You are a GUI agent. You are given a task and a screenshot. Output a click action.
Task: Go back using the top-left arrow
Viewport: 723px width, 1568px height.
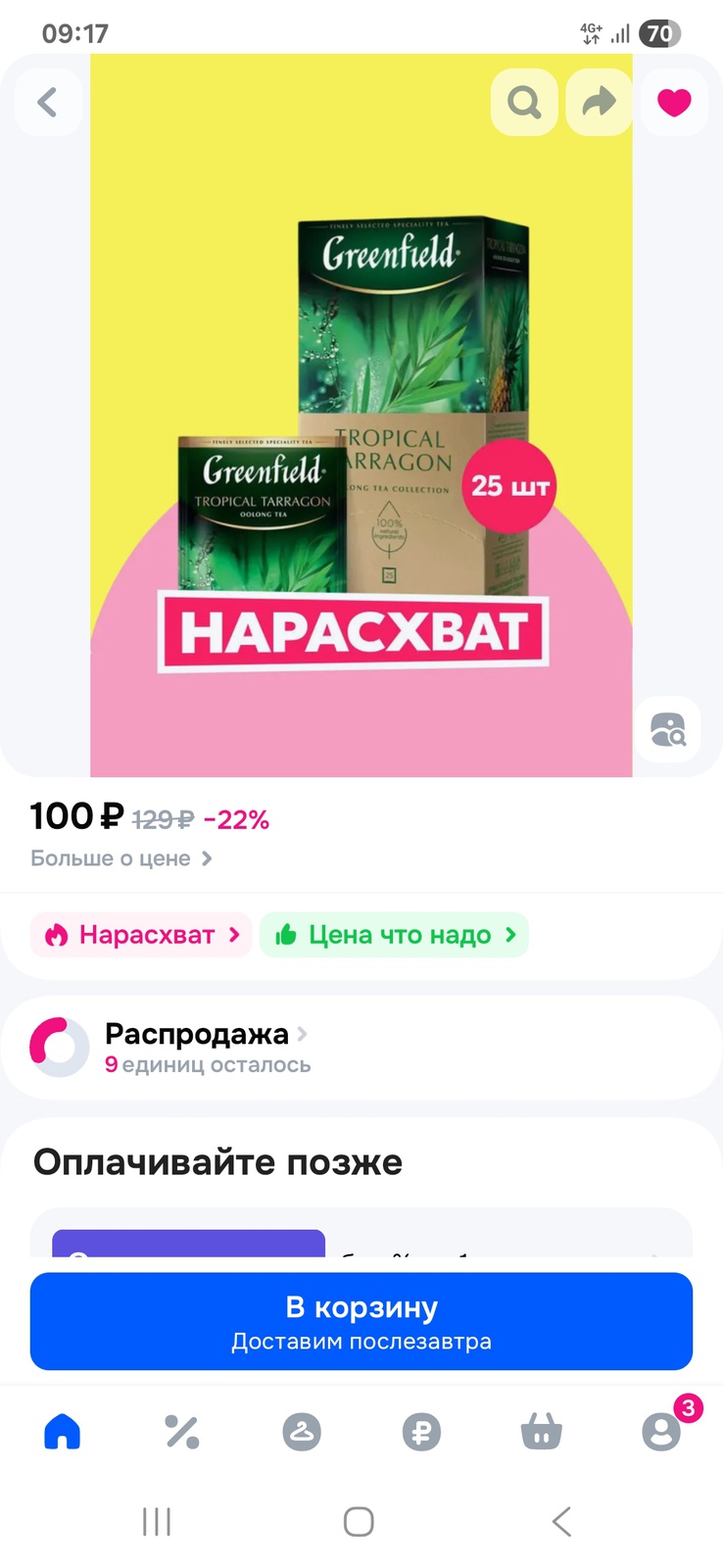pyautogui.click(x=47, y=102)
